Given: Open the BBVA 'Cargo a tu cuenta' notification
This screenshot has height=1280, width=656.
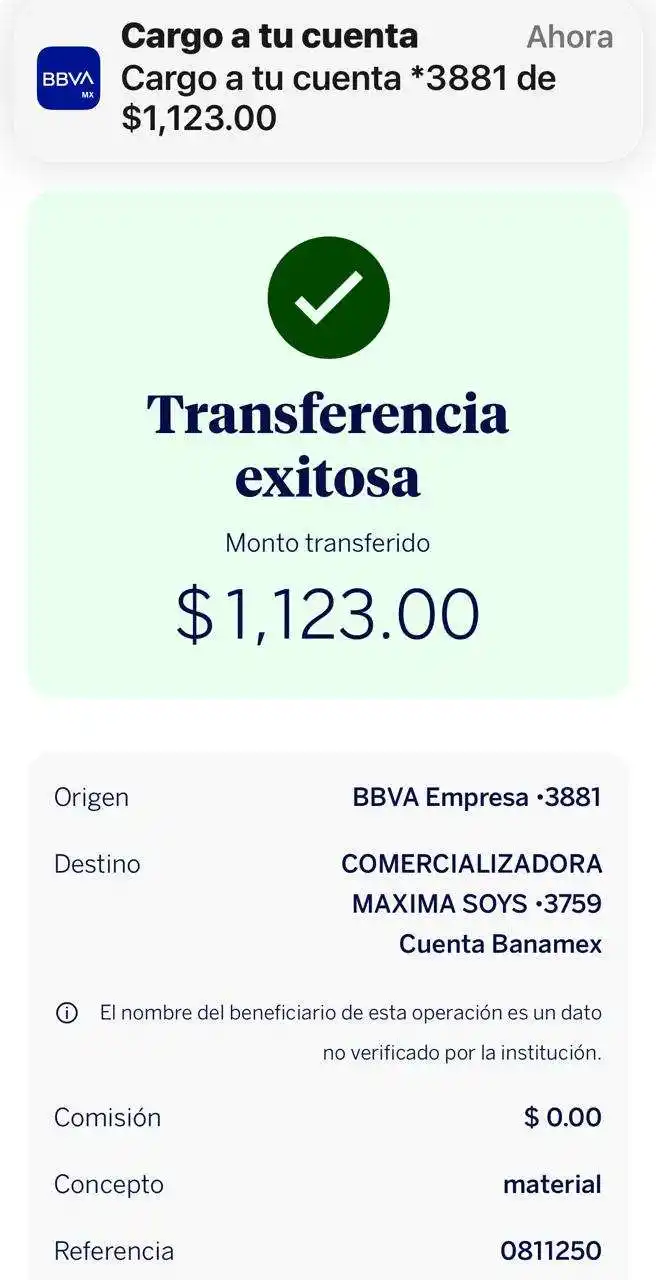Looking at the screenshot, I should point(327,78).
